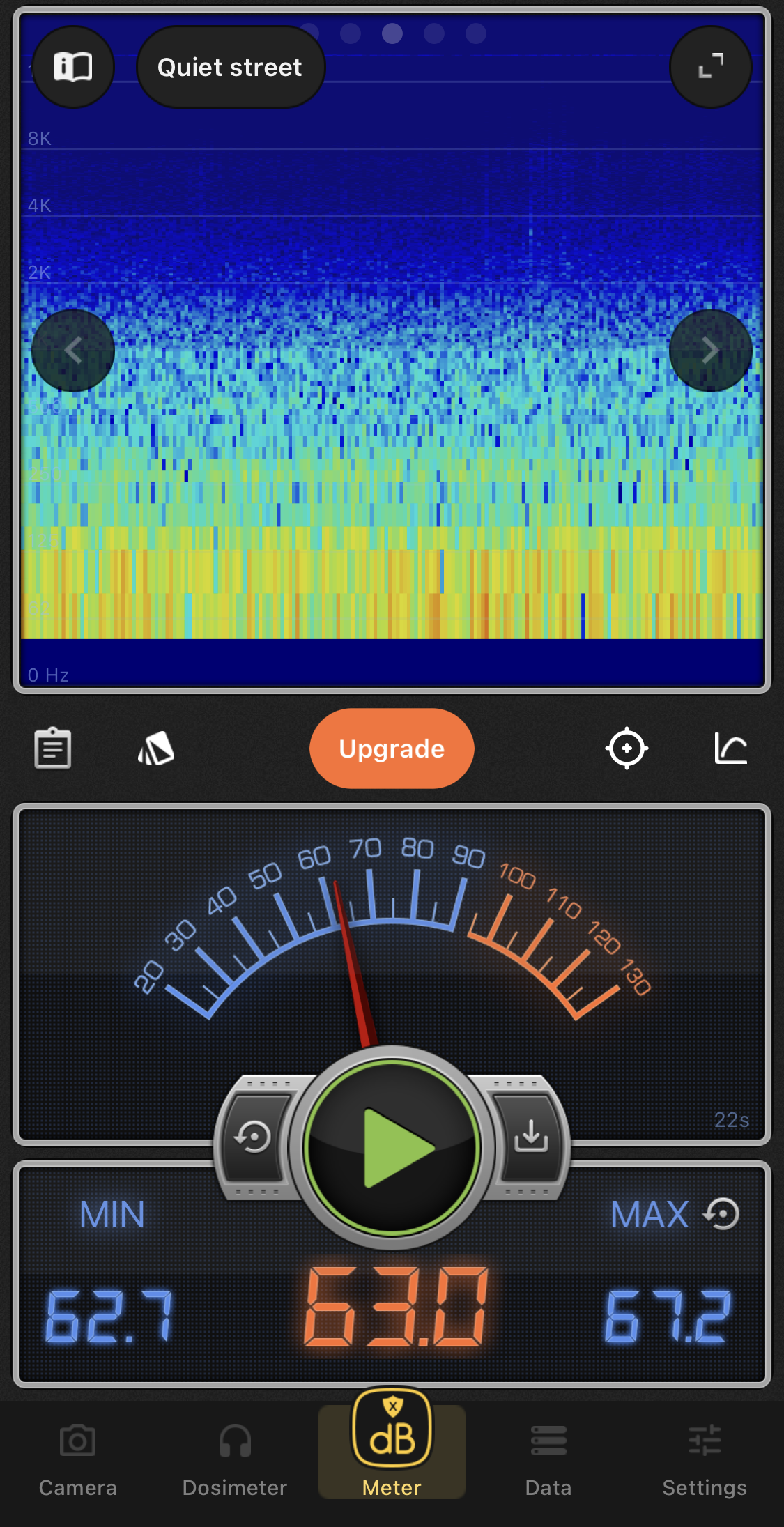Reset the current measurement session
This screenshot has height=1527, width=784.
[254, 1137]
